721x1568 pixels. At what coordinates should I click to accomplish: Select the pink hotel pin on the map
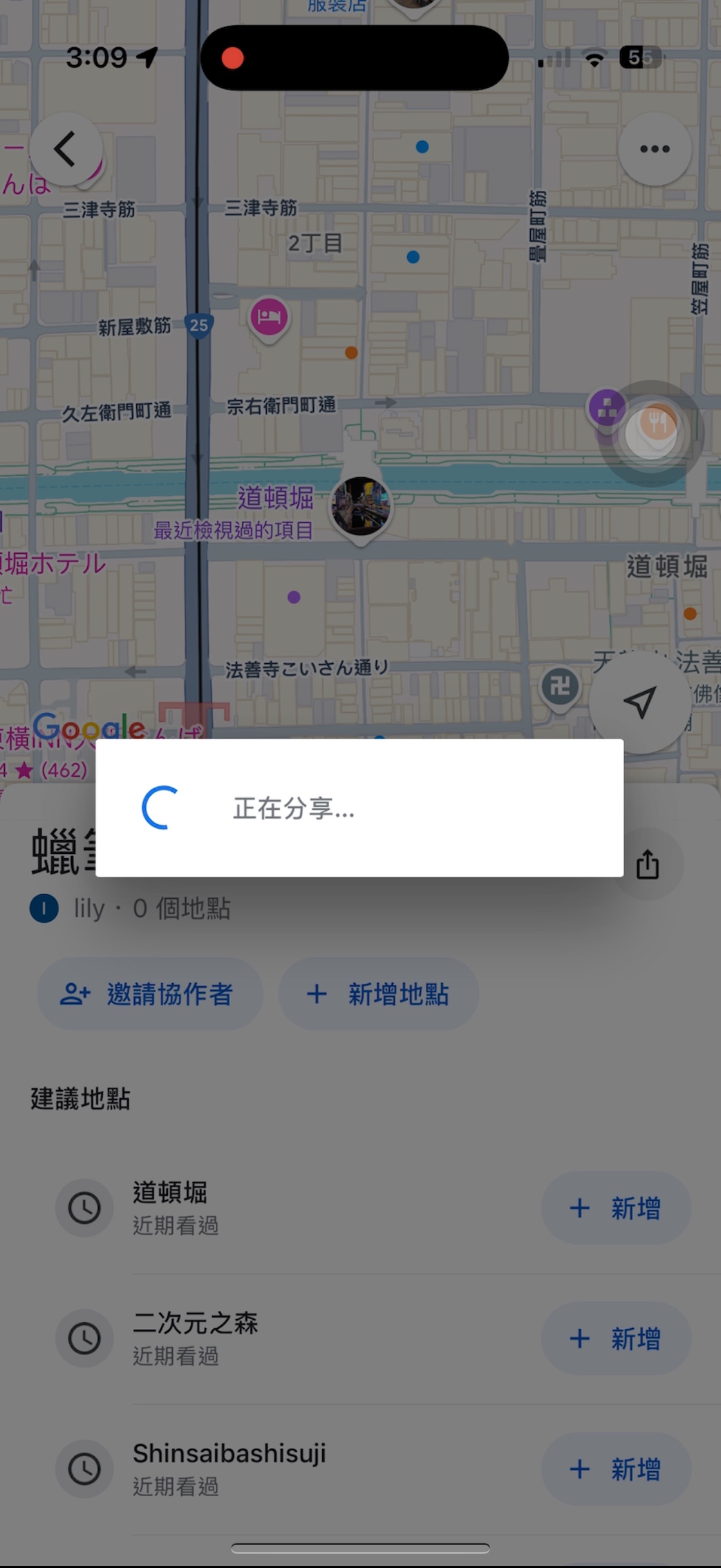click(270, 316)
